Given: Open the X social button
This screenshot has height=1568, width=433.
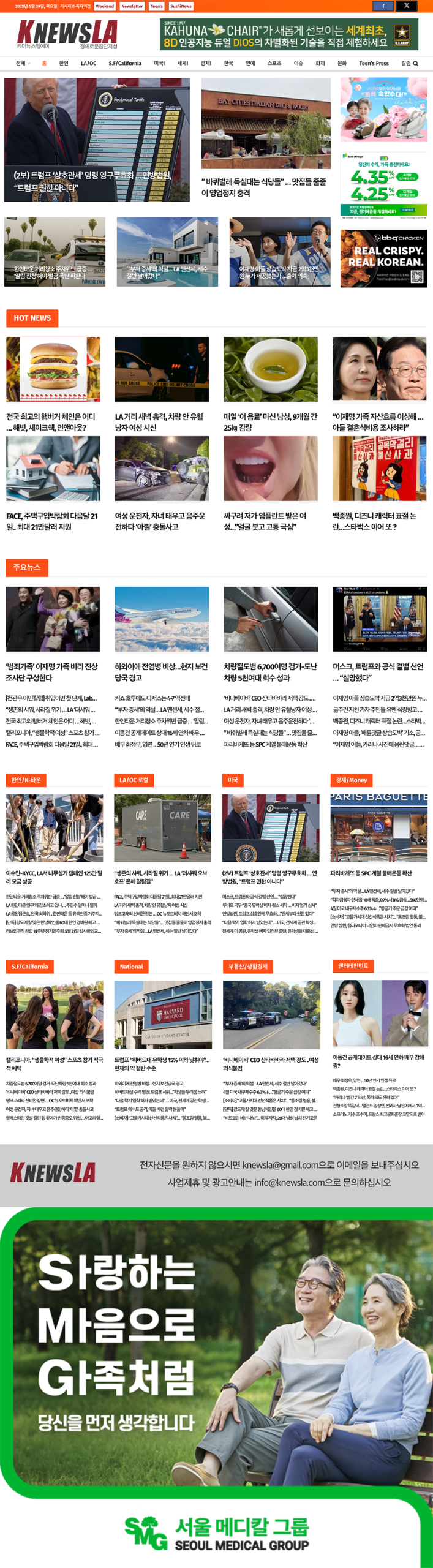Looking at the screenshot, I should [406, 6].
